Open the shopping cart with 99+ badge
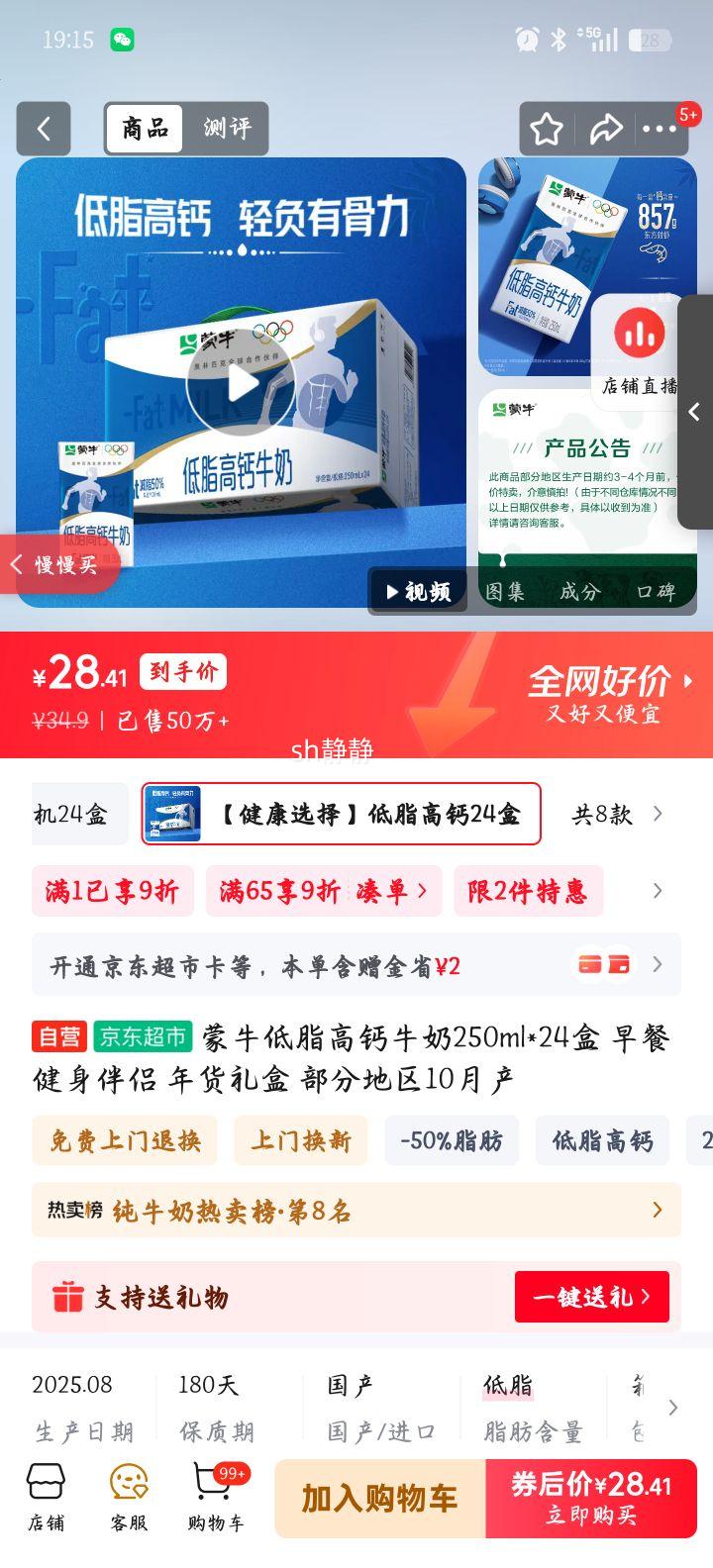Image resolution: width=713 pixels, height=1568 pixels. pos(211,1500)
